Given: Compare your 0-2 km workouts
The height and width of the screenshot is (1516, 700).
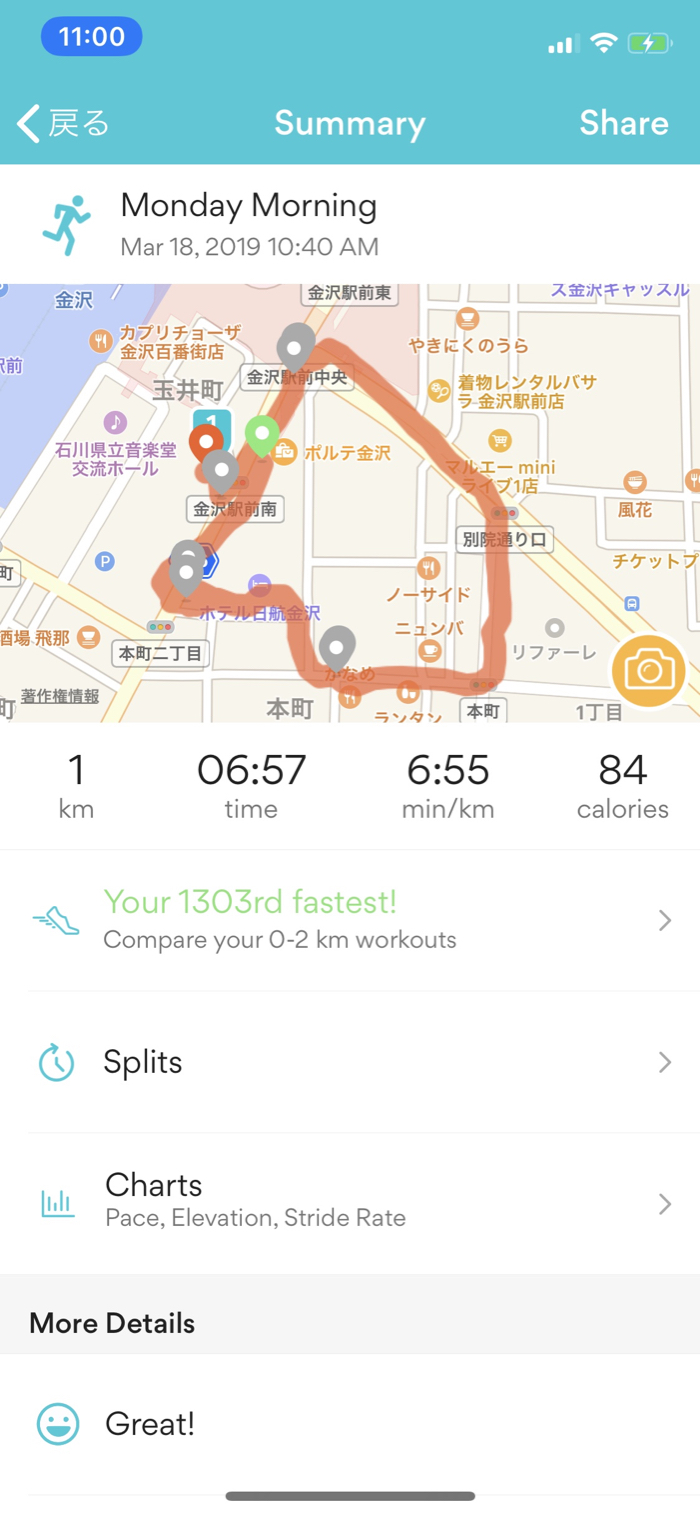Looking at the screenshot, I should tap(350, 920).
